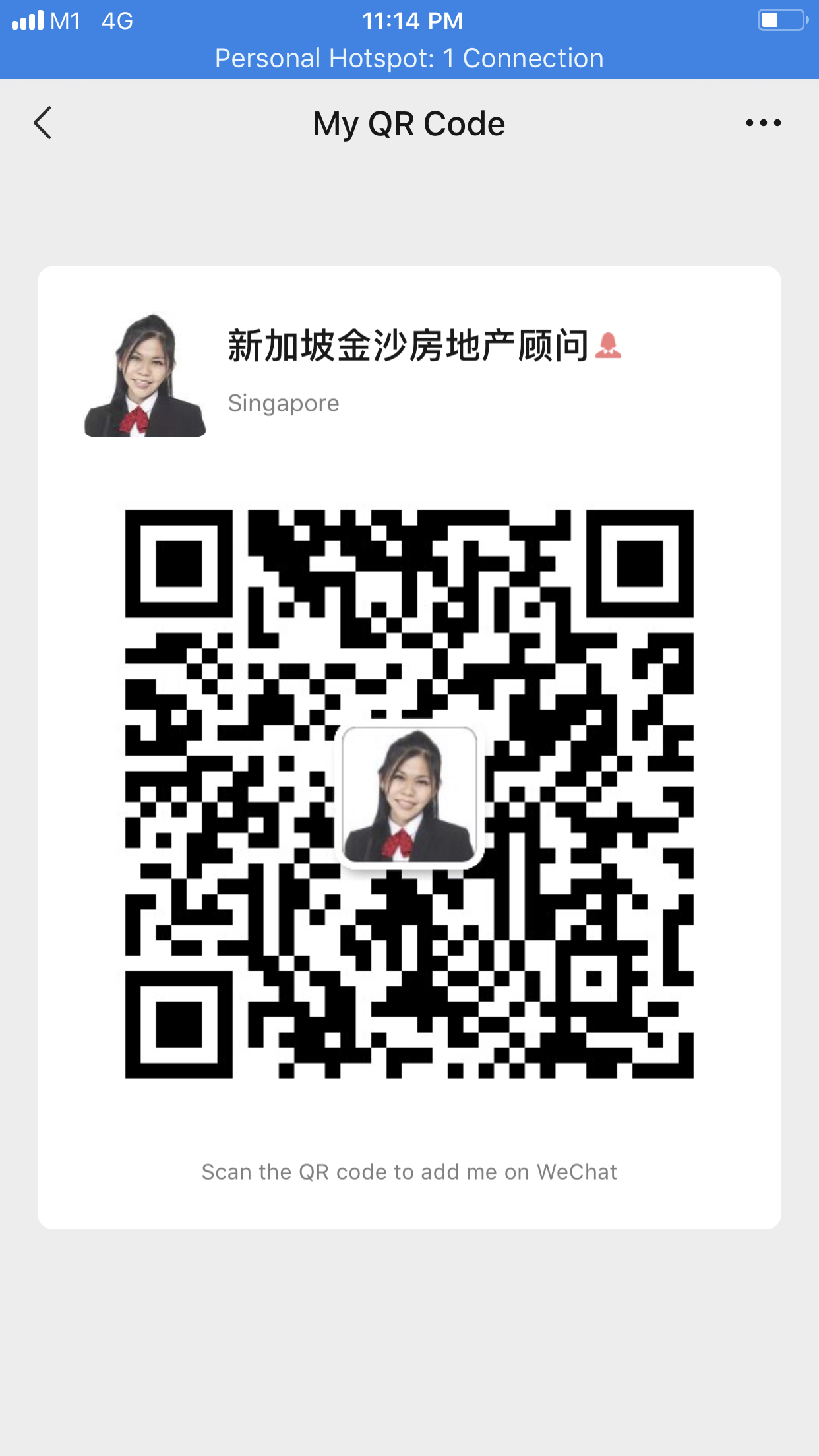The image size is (819, 1456).
Task: Open the three-dot more options menu
Action: coord(763,123)
